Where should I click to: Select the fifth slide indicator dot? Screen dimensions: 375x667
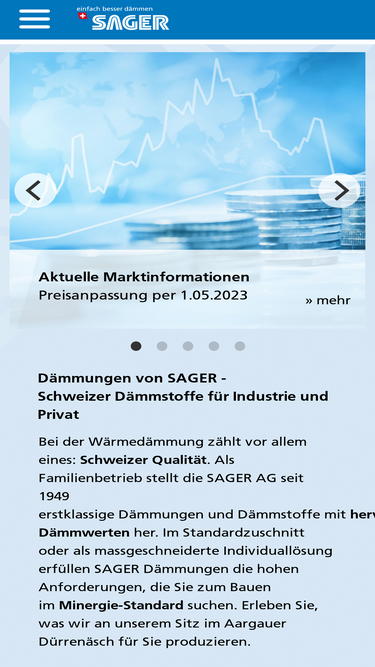240,346
